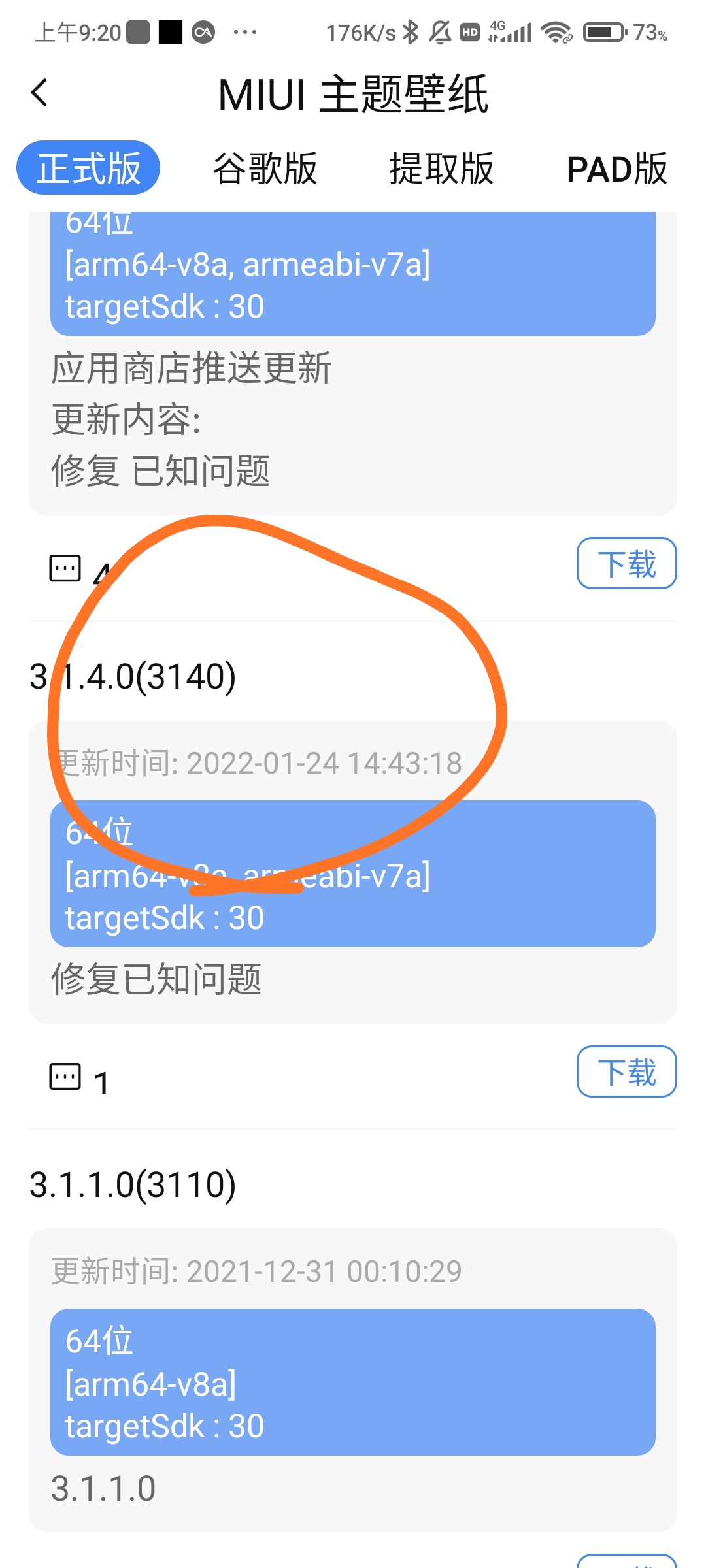This screenshot has width=706, height=1568.
Task: Open the comments icon above 3.1.4.0
Action: [x=65, y=568]
